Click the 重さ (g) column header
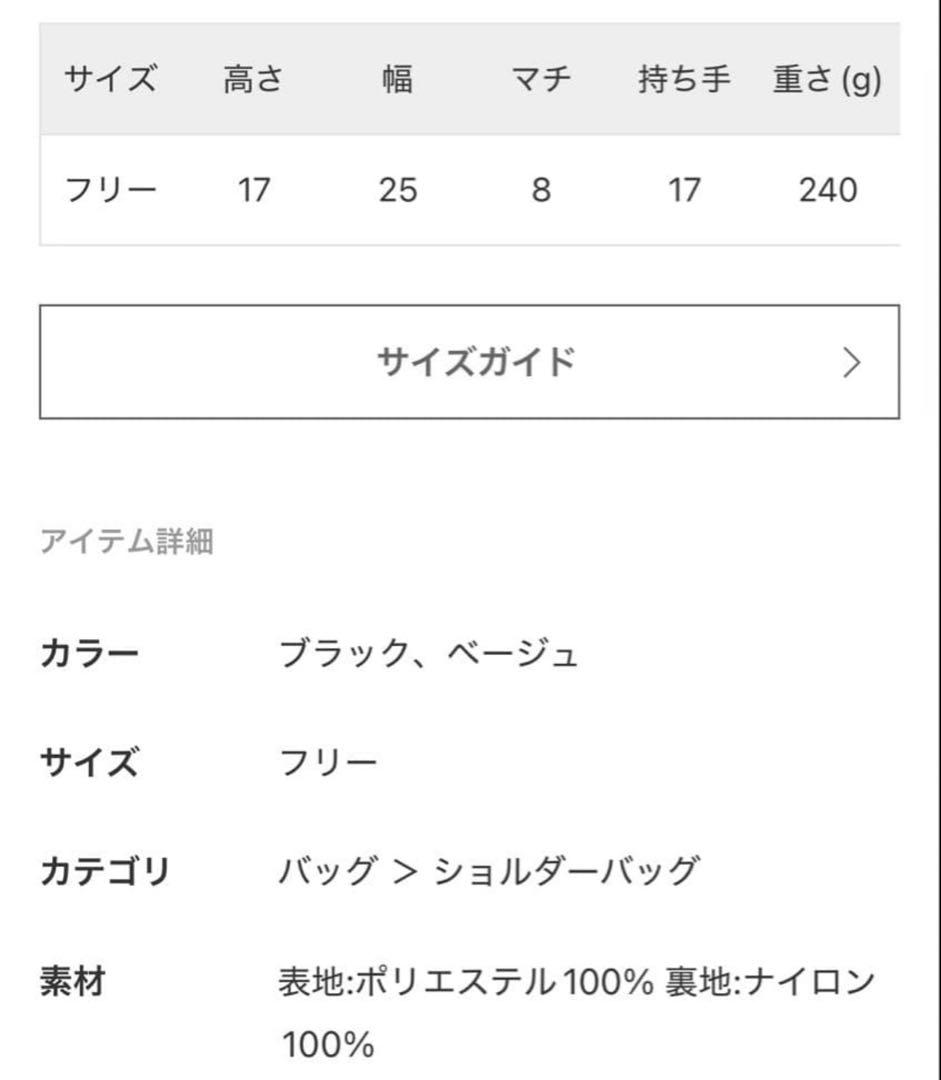 (x=824, y=83)
